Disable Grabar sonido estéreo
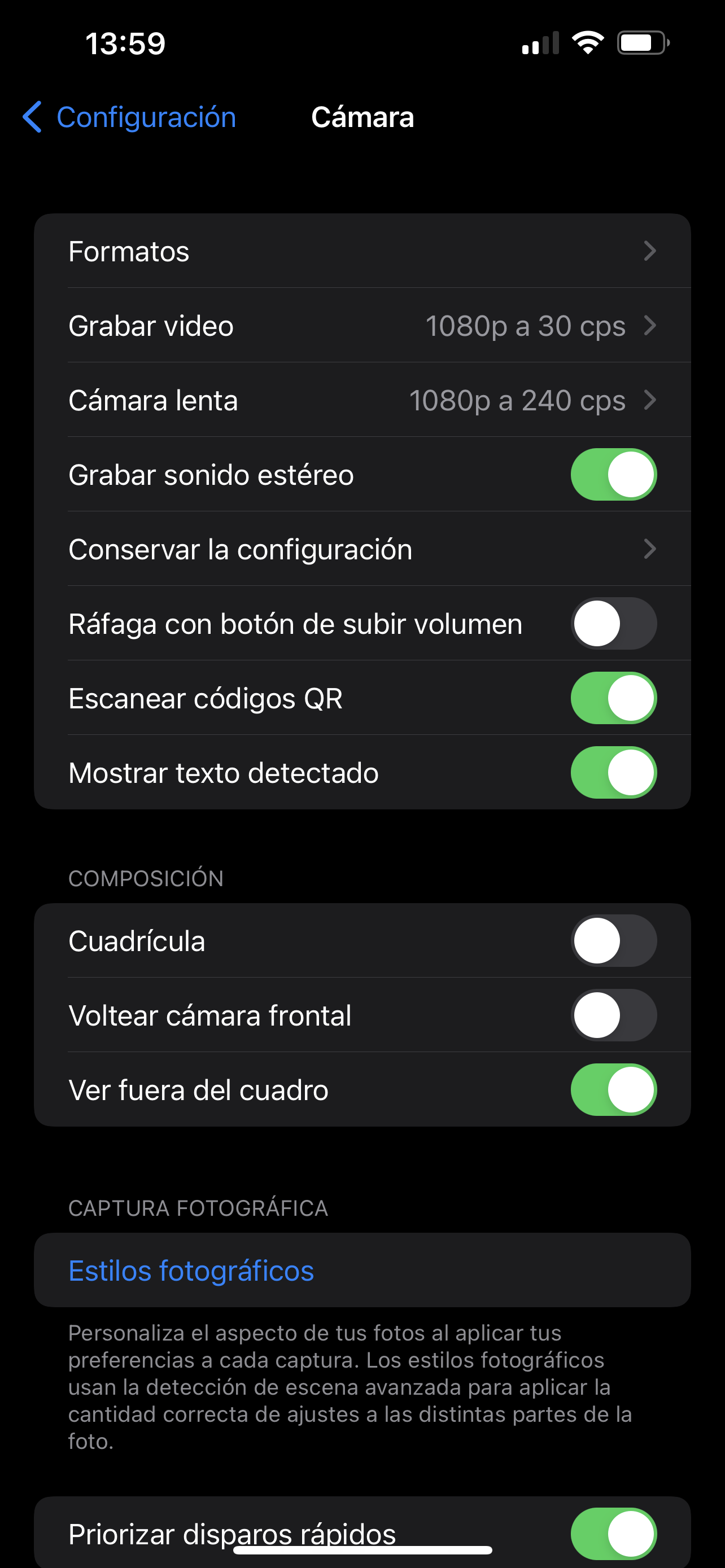This screenshot has width=725, height=1568. pyautogui.click(x=613, y=475)
